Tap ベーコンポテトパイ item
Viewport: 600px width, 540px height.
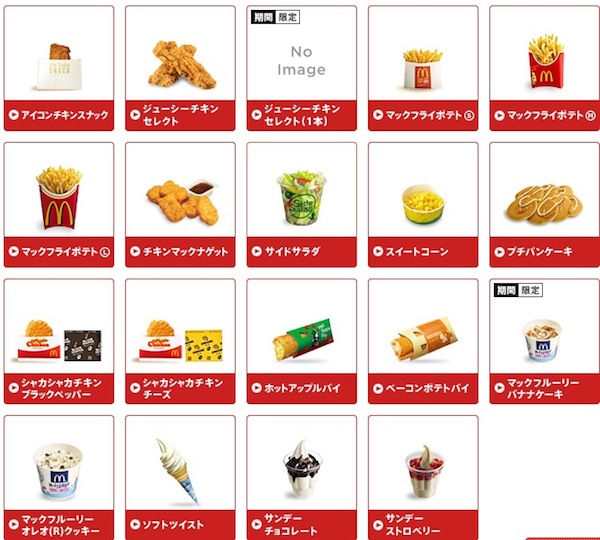[423, 342]
